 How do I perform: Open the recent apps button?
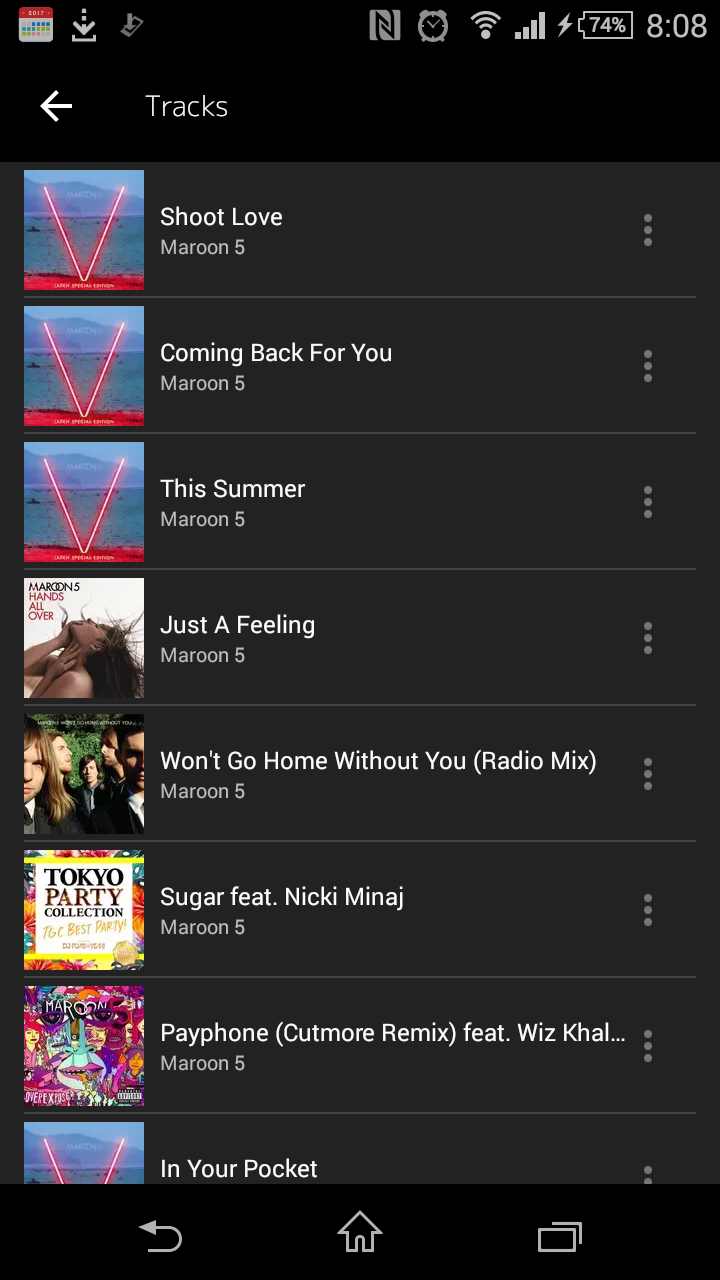559,1237
